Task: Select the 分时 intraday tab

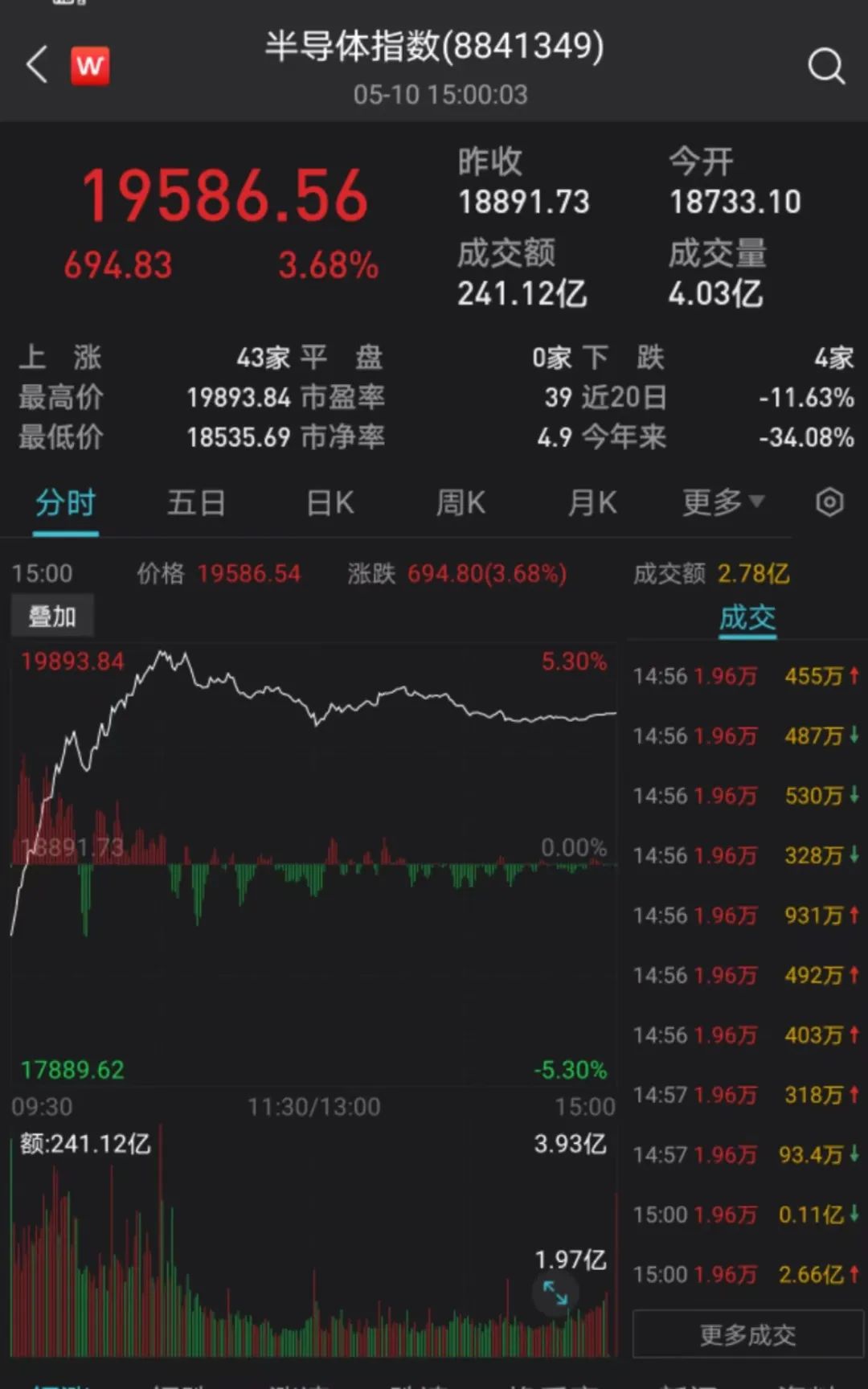Action: 66,503
